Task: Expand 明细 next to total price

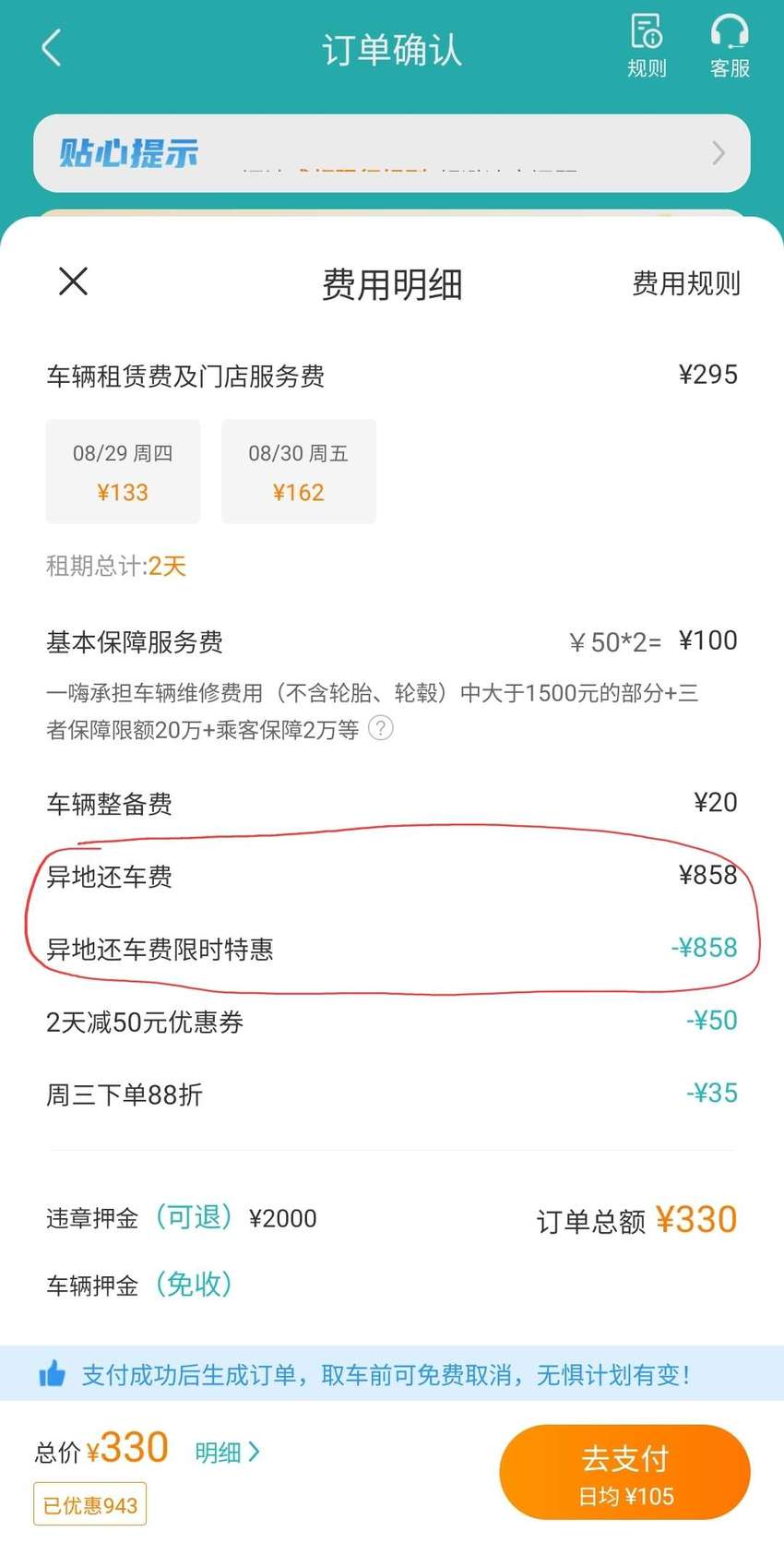Action: tap(227, 1452)
